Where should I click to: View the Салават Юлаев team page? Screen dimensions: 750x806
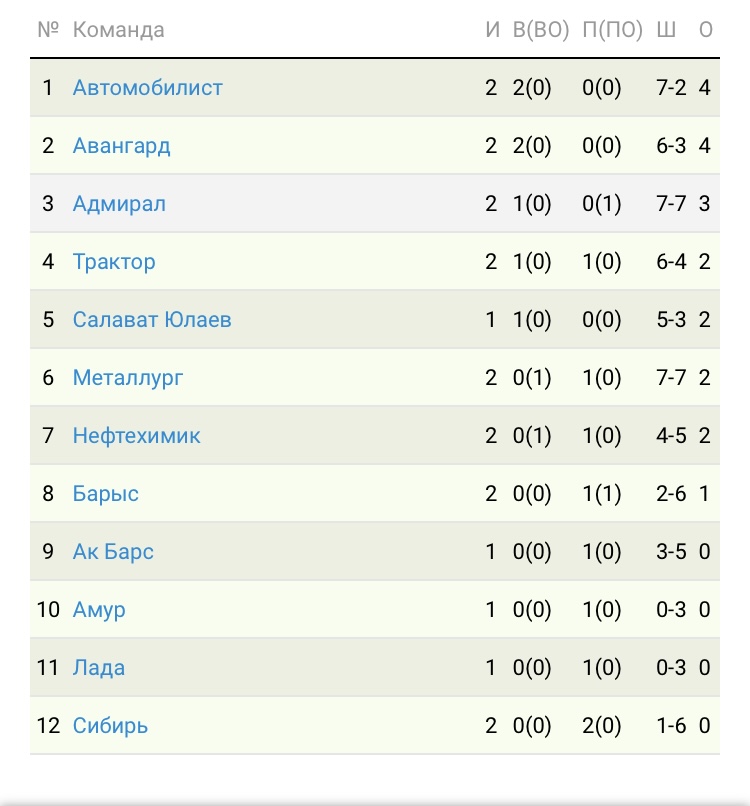(x=152, y=320)
